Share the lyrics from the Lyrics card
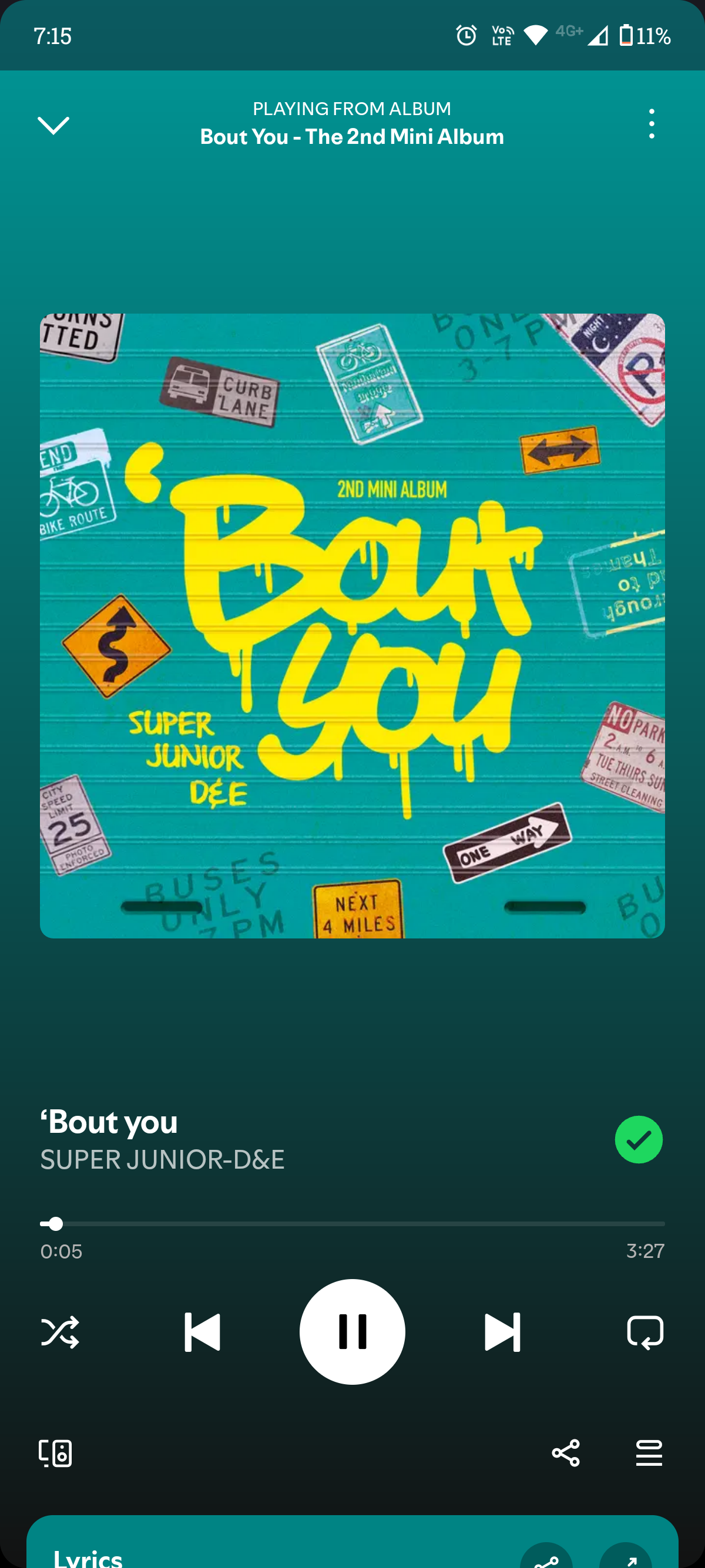Viewport: 705px width, 1568px height. pyautogui.click(x=546, y=1559)
